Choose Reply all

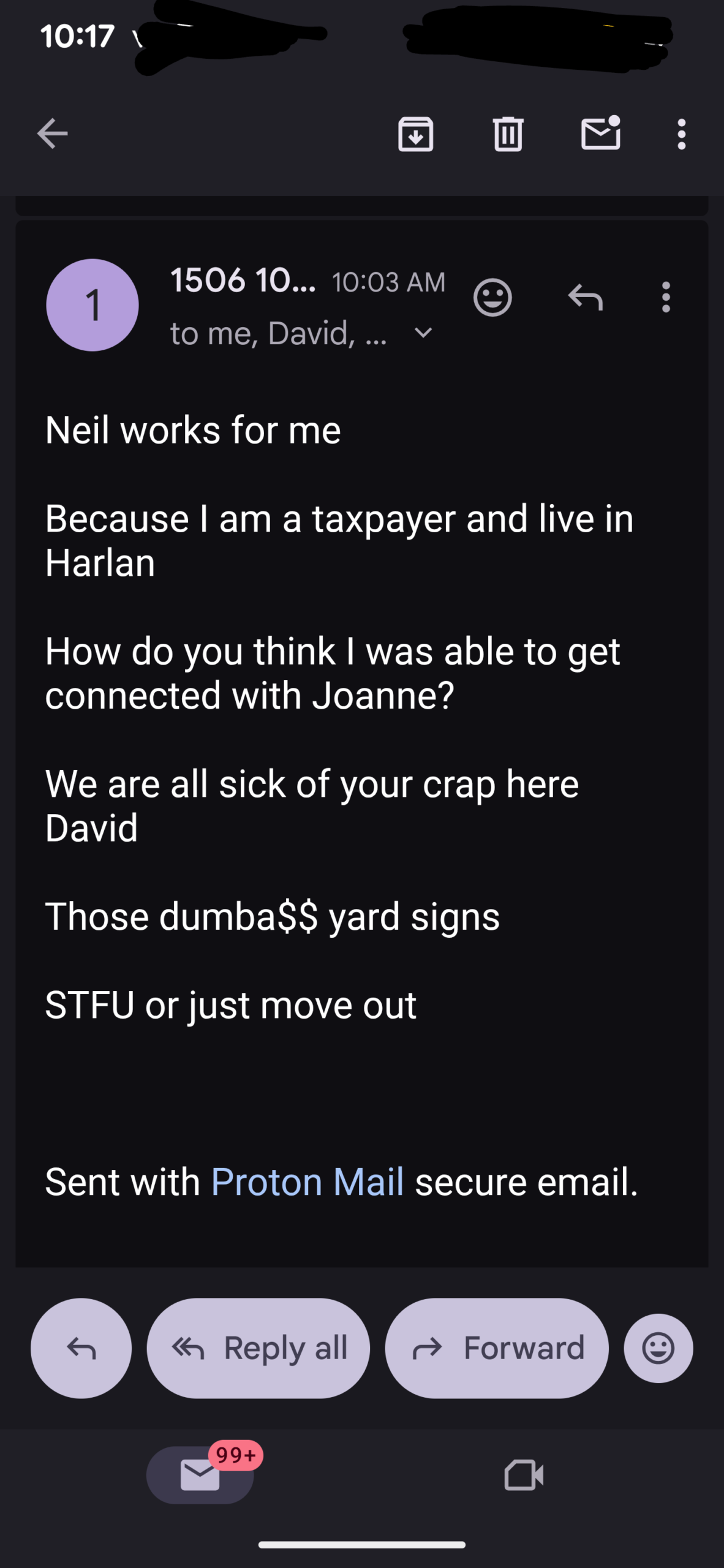coord(258,1347)
